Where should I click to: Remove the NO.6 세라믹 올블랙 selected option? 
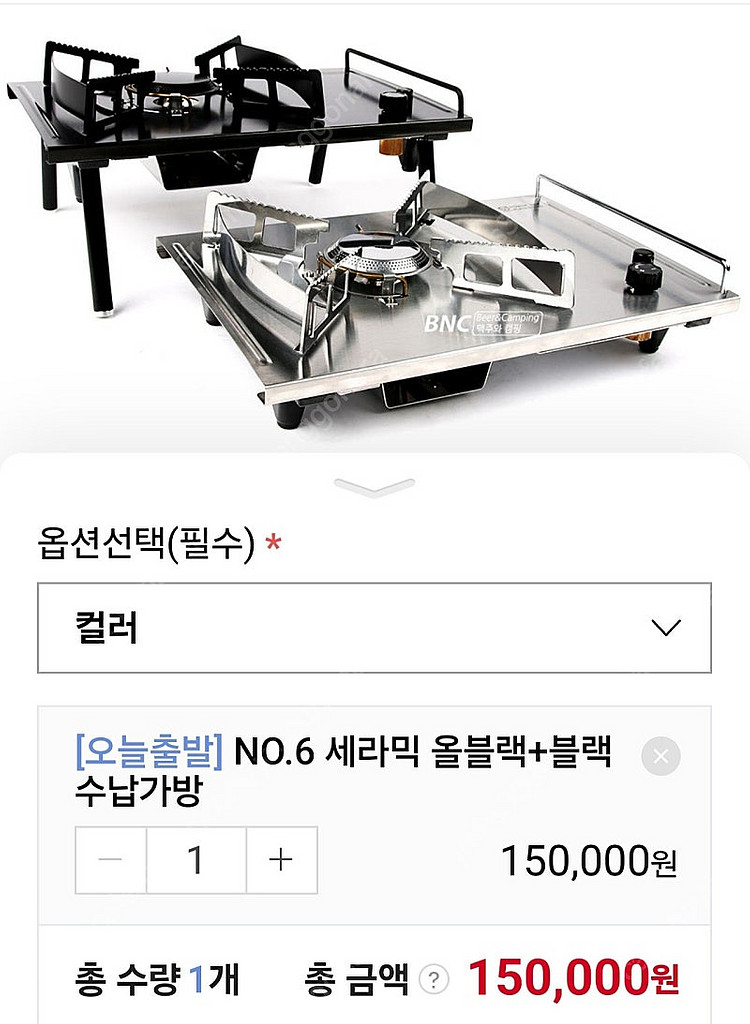[660, 756]
